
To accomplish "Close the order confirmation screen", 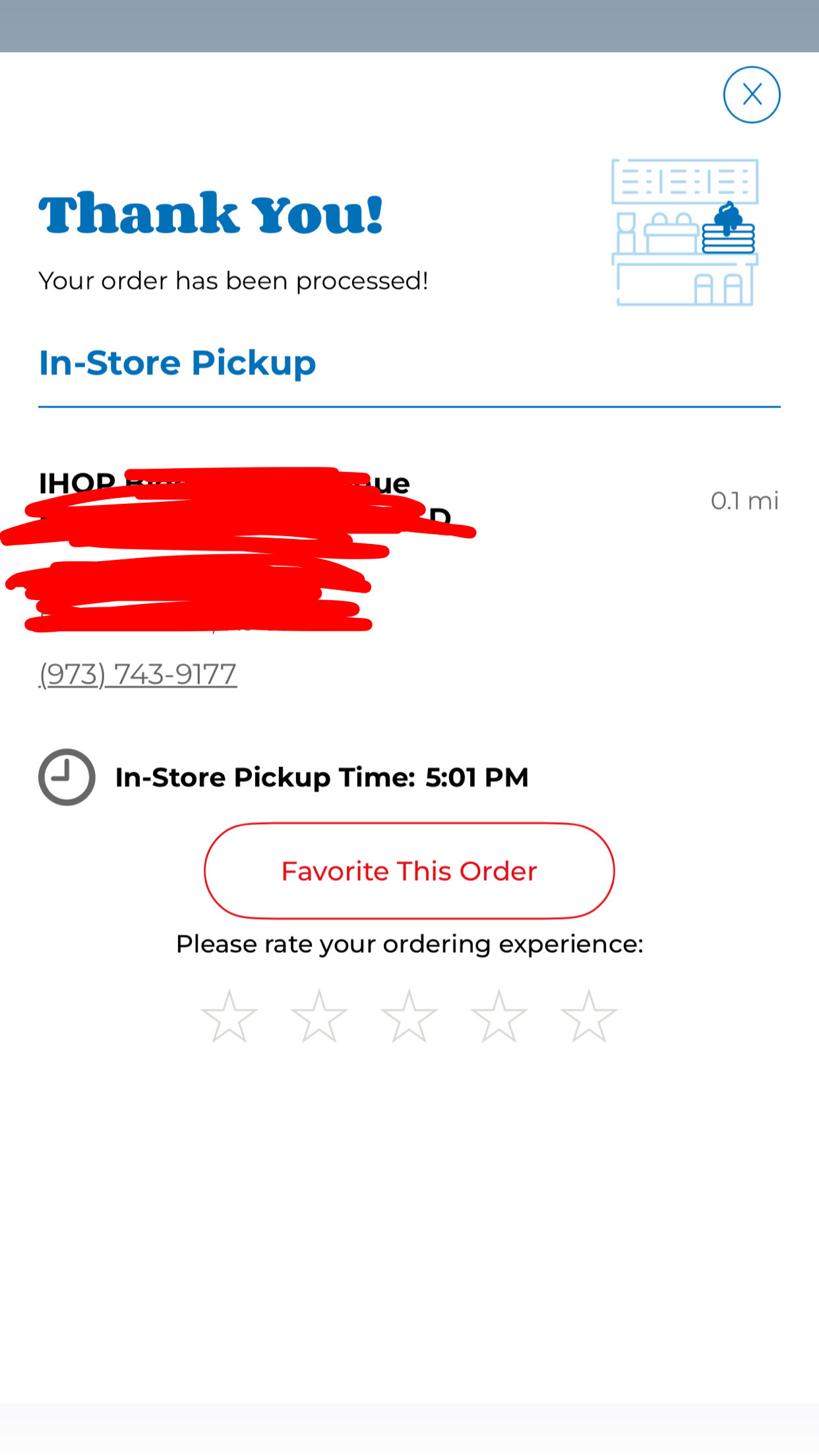I will tap(752, 95).
